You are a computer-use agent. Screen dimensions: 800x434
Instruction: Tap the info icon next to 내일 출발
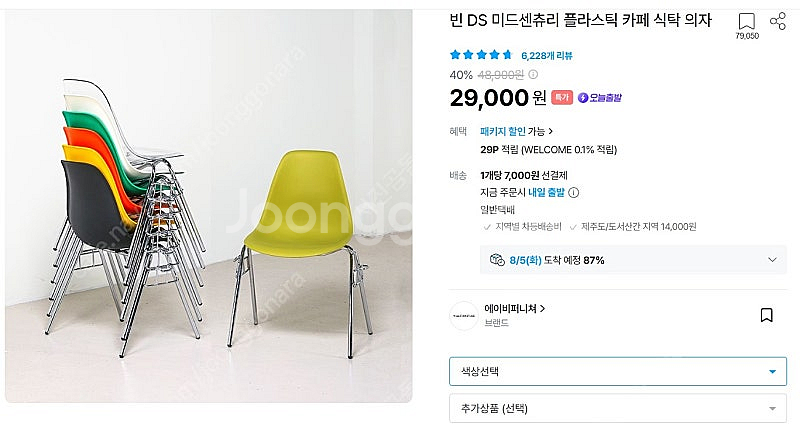point(573,193)
